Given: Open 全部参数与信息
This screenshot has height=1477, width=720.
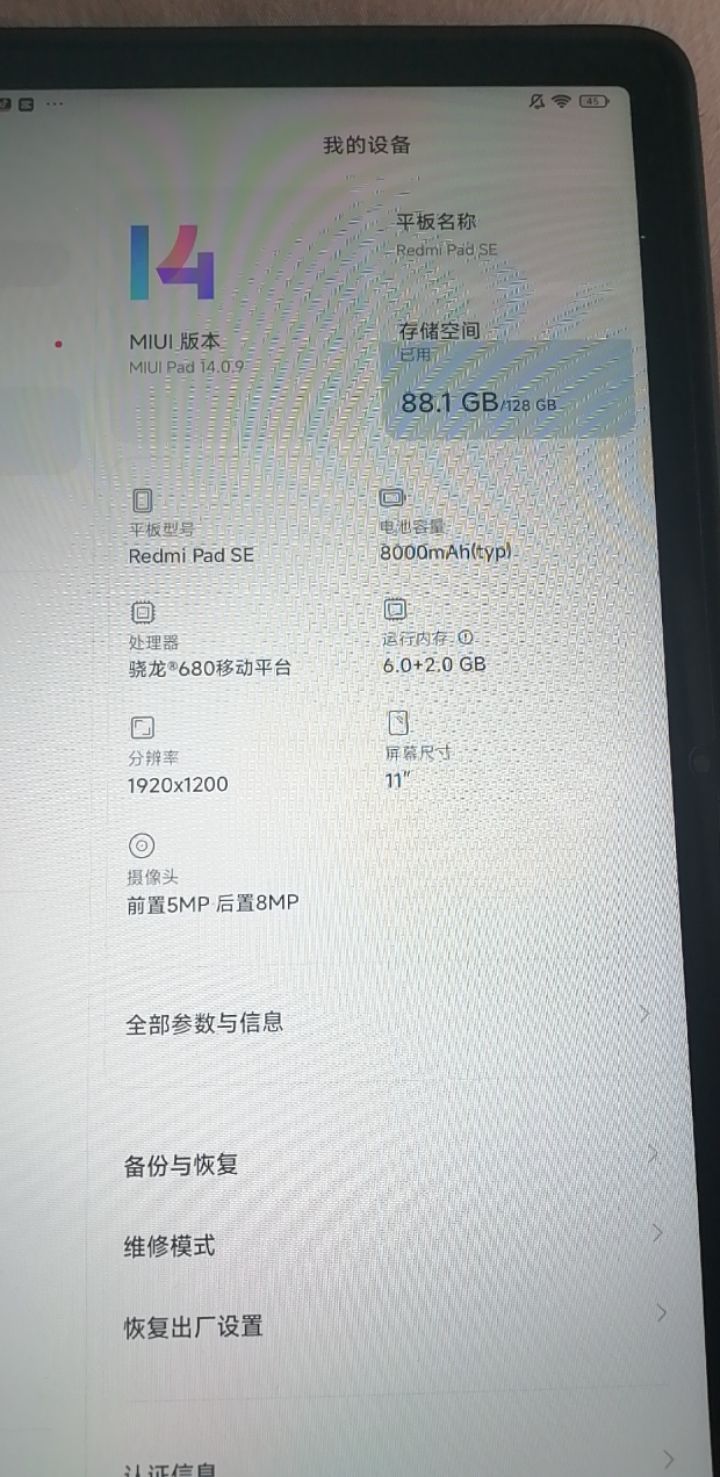Looking at the screenshot, I should [386, 1021].
